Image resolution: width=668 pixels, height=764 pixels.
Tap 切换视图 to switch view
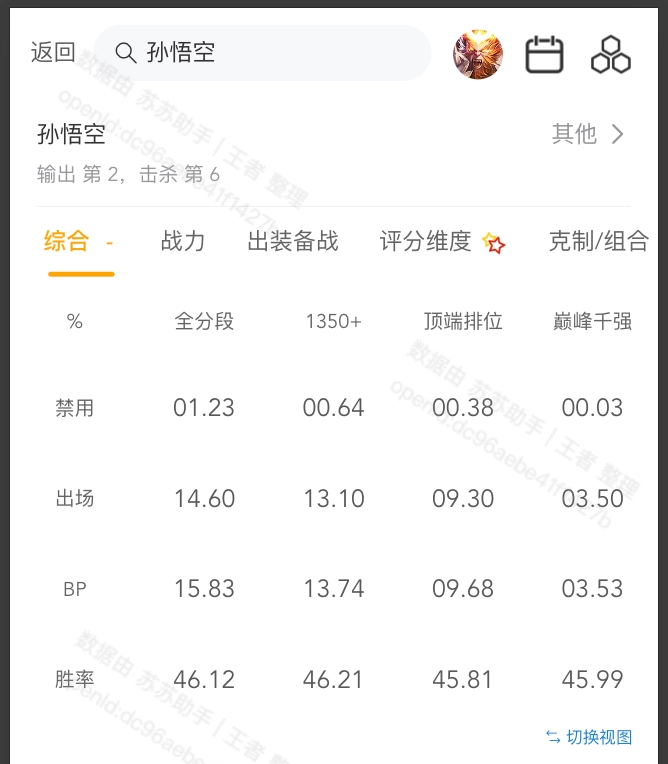pyautogui.click(x=590, y=737)
